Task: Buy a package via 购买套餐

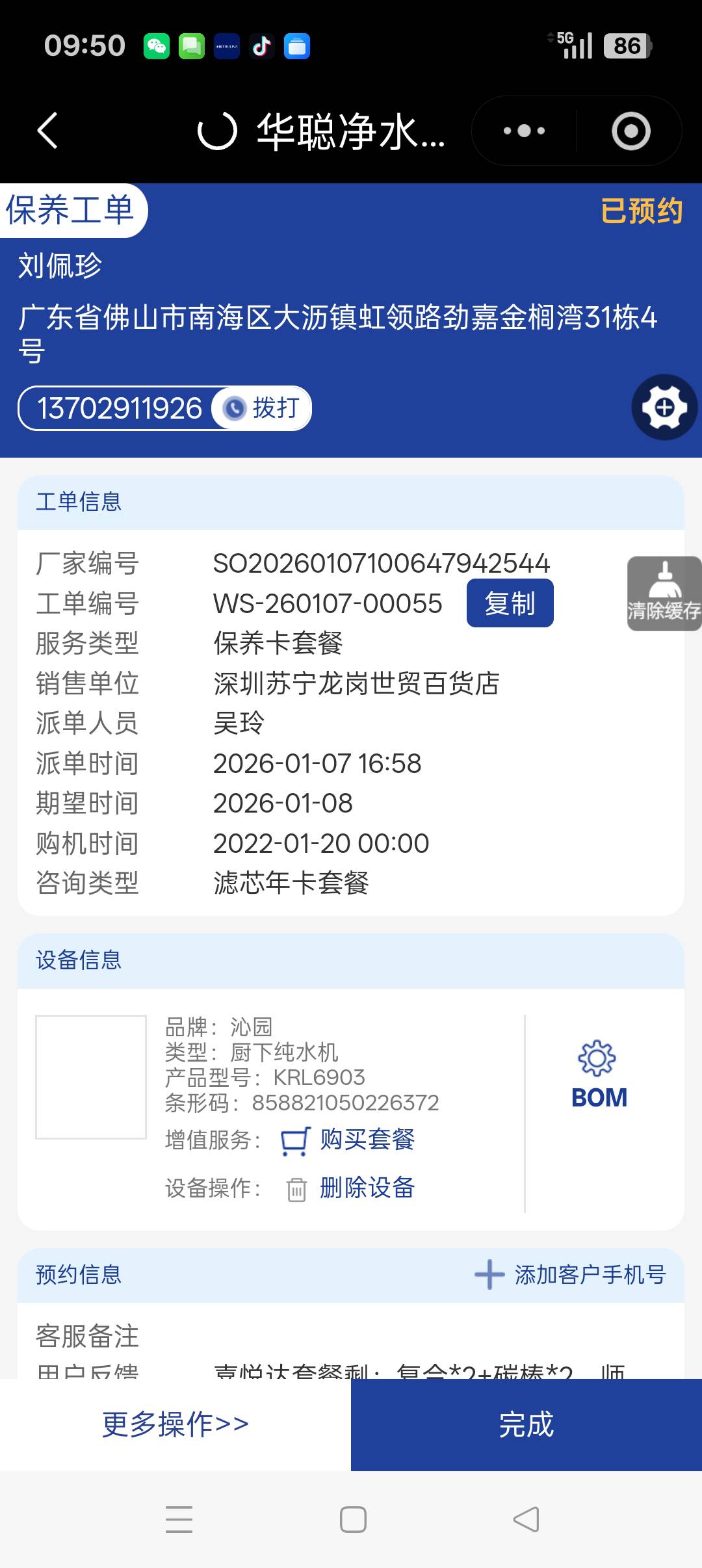Action: [x=367, y=1140]
